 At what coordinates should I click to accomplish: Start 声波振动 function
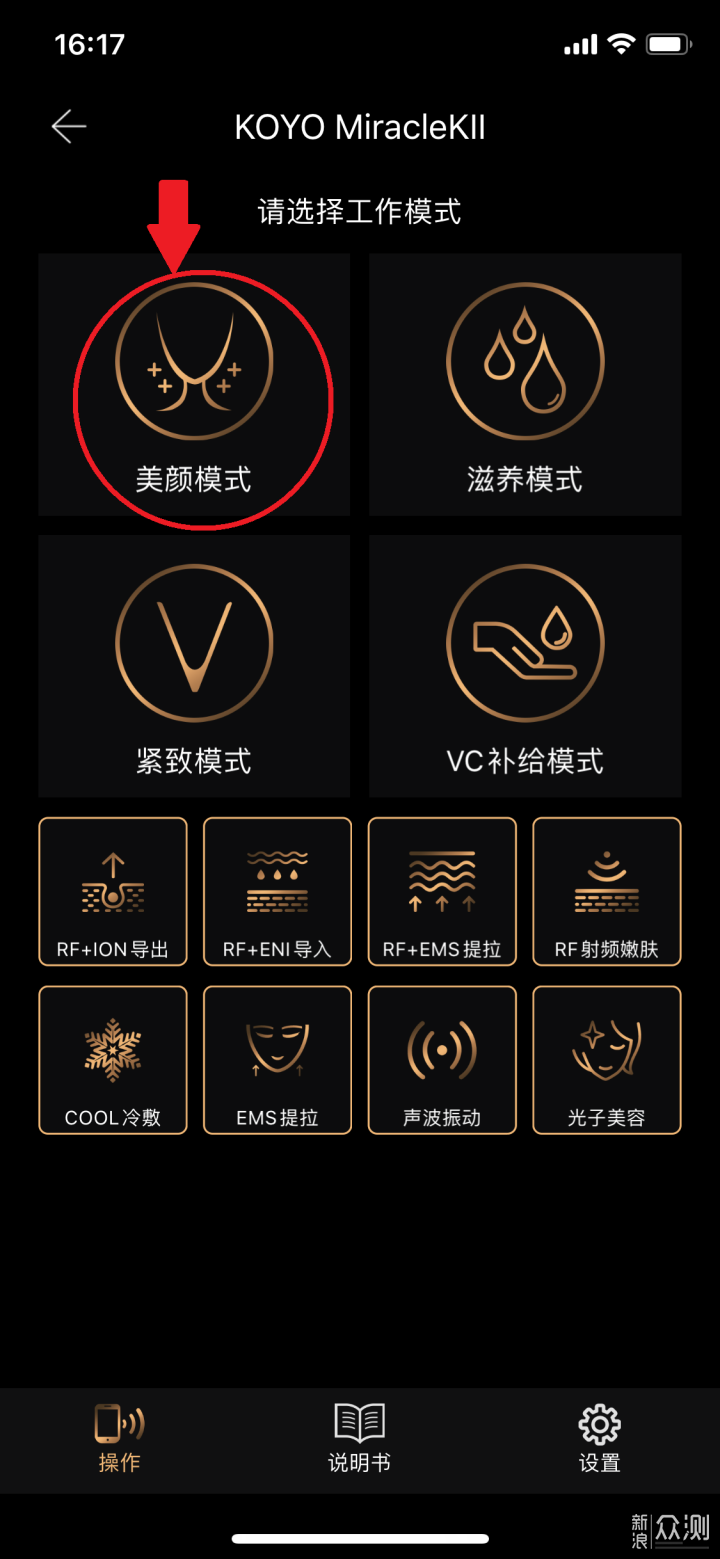442,1060
